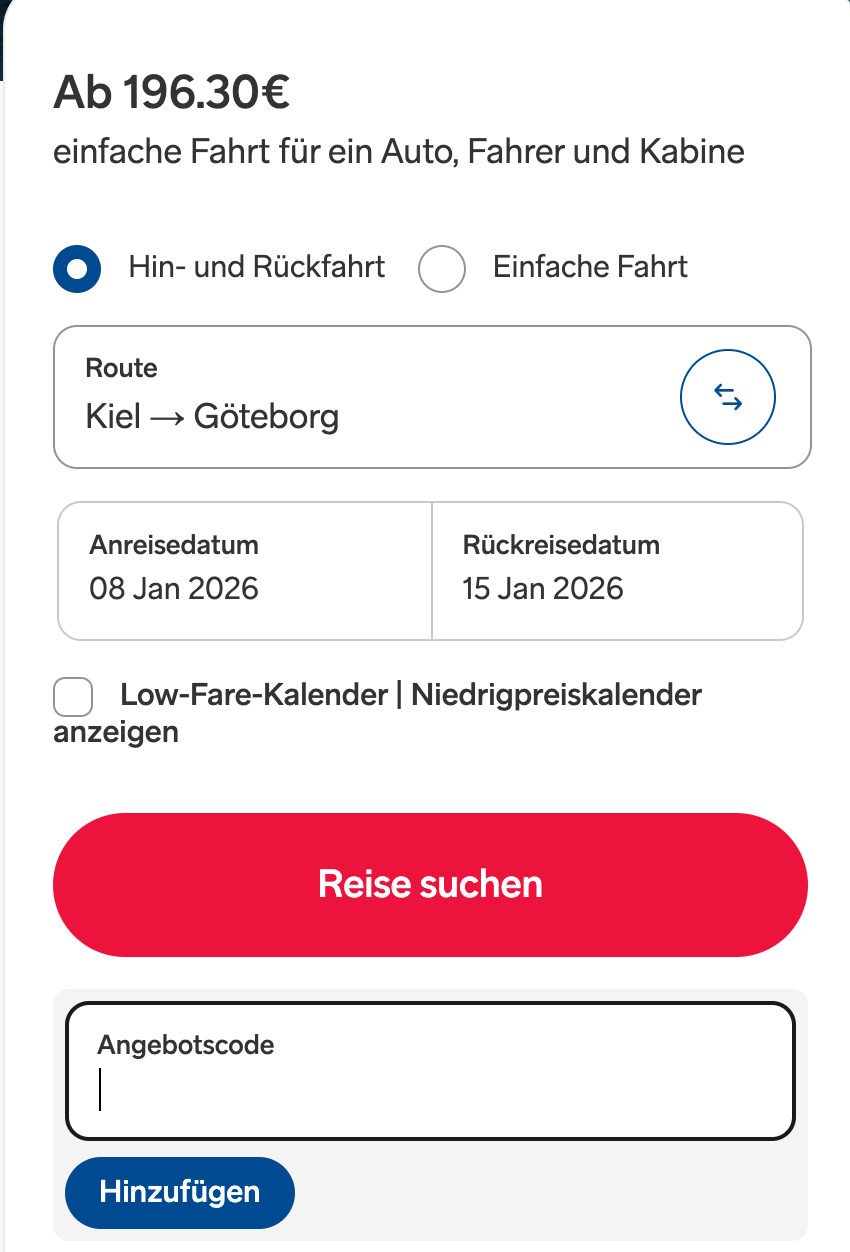Open the Anreisedatum date picker

click(244, 570)
